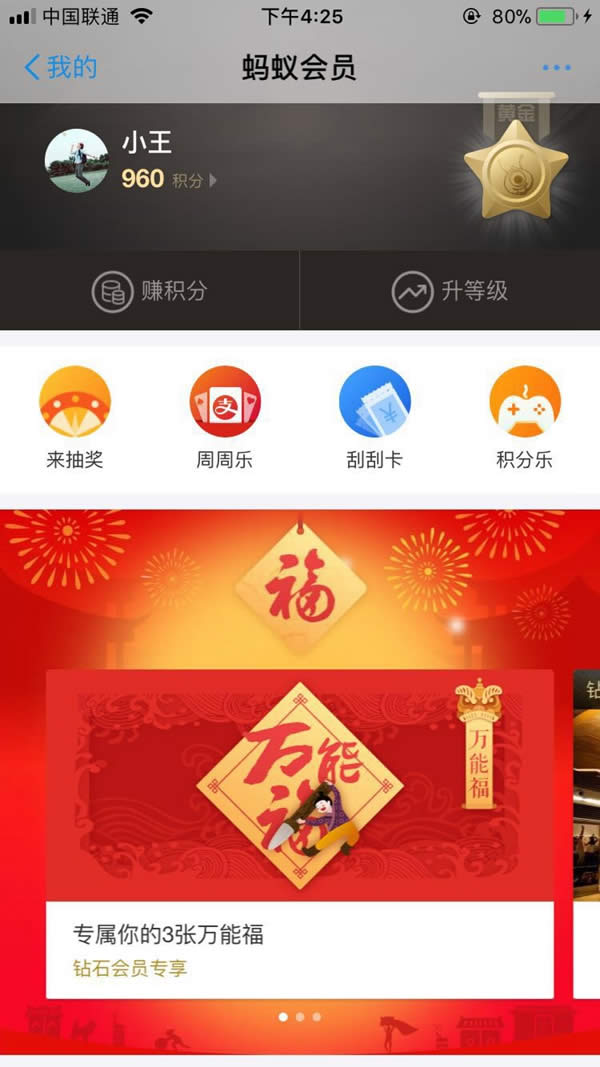
Task: Open 小王's profile avatar
Action: (76, 160)
